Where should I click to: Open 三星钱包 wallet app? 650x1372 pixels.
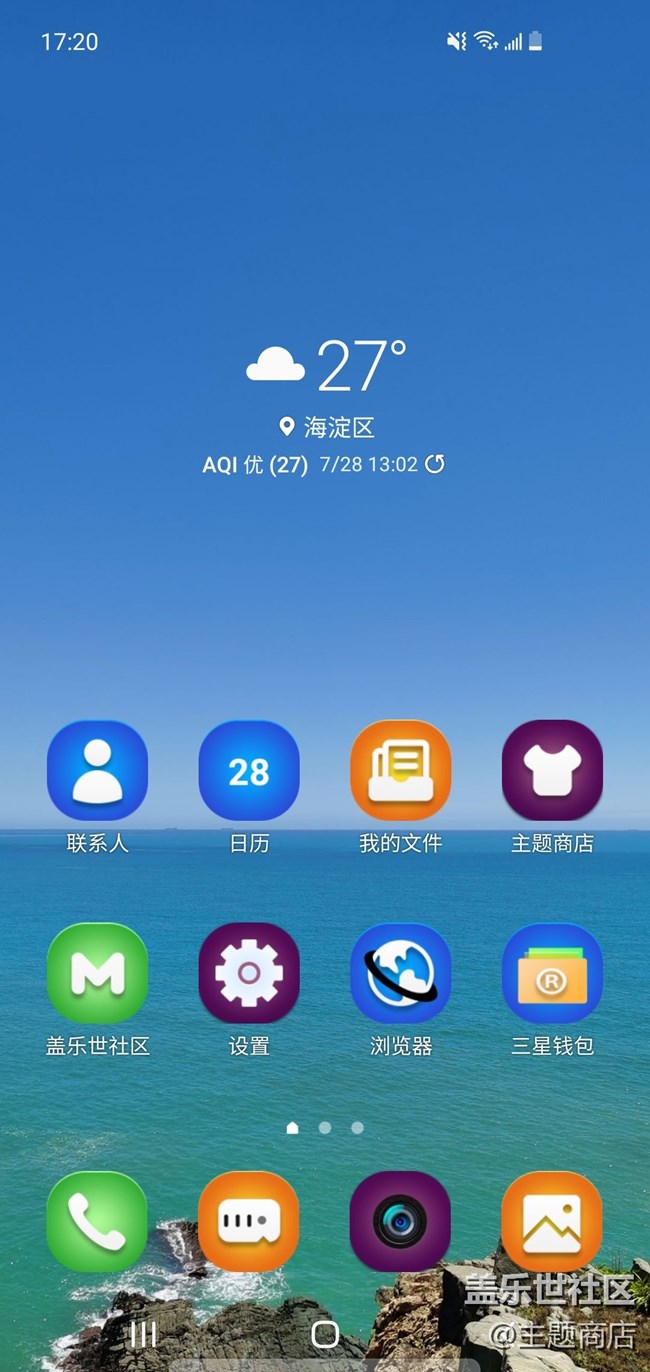click(552, 973)
